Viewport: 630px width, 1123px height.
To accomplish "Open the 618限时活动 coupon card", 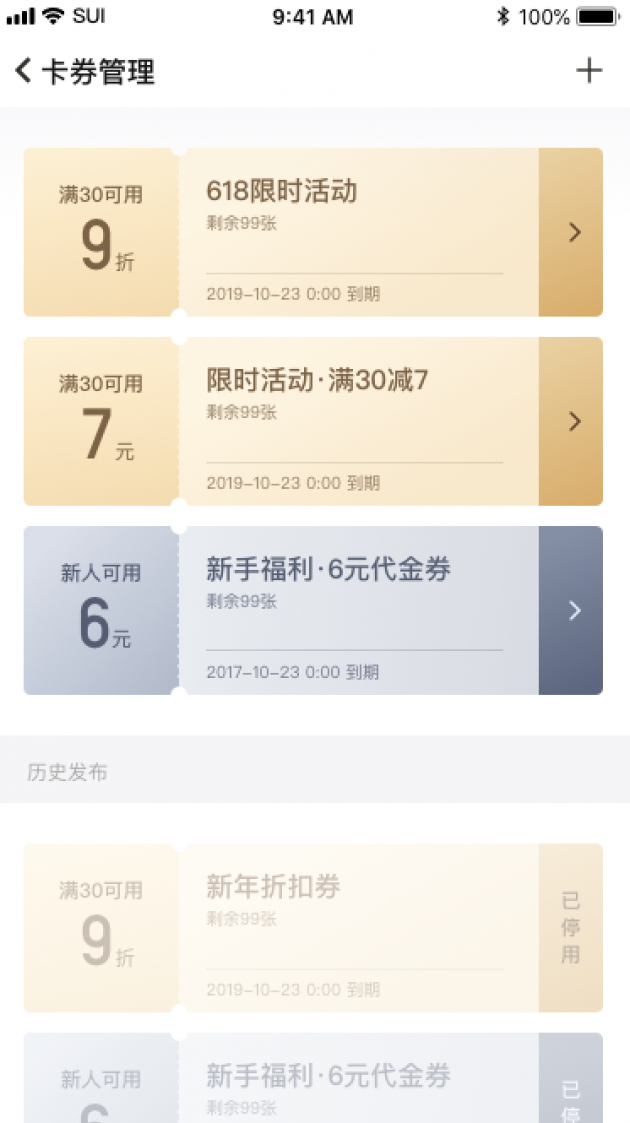I will [313, 232].
